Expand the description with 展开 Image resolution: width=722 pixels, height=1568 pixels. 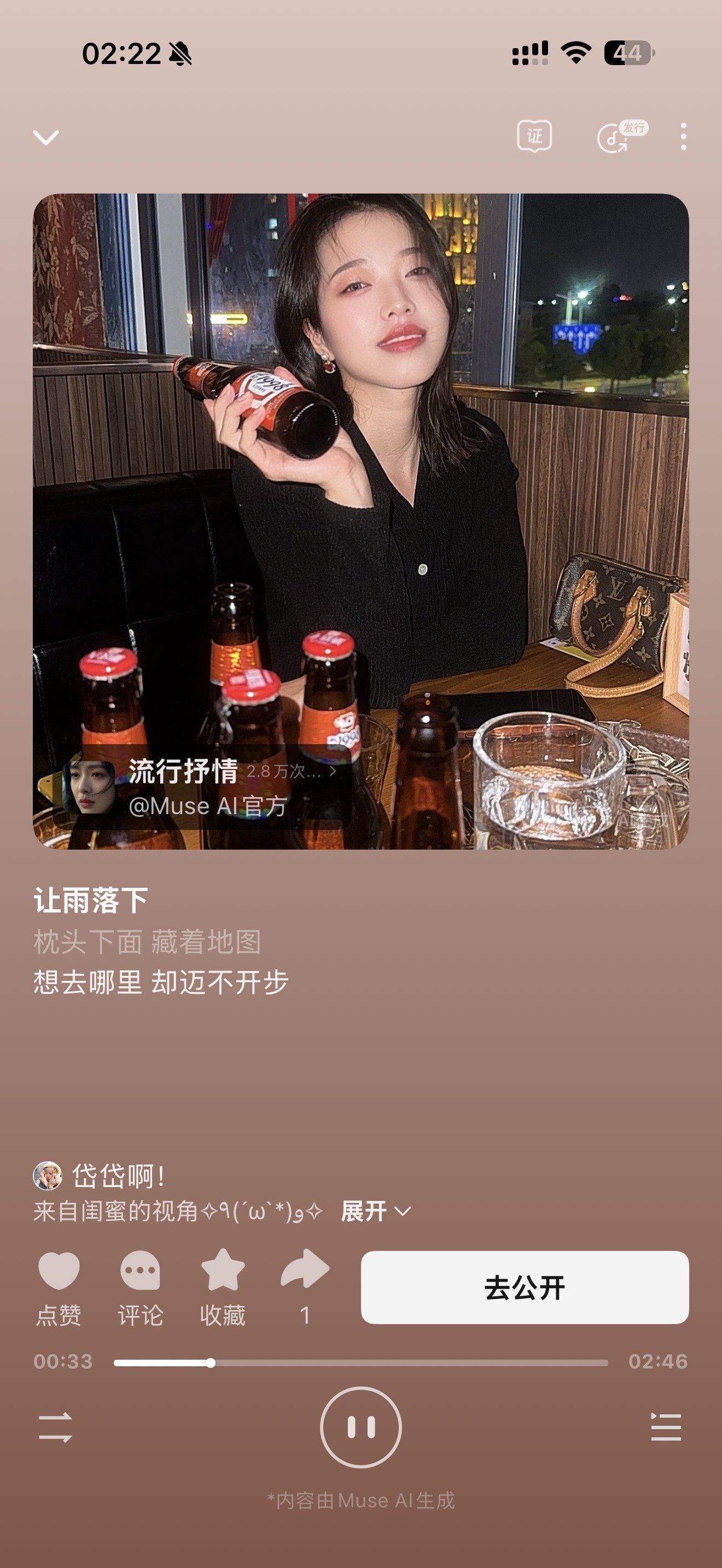pyautogui.click(x=375, y=1212)
